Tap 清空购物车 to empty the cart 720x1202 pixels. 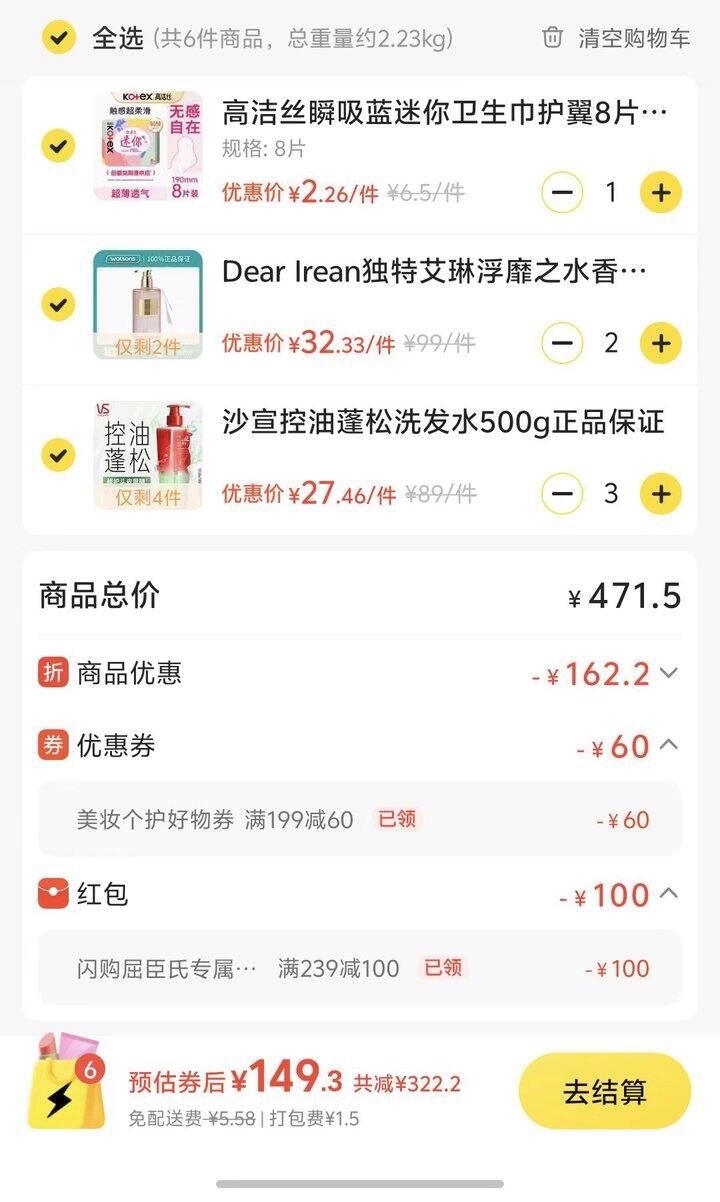pyautogui.click(x=616, y=38)
